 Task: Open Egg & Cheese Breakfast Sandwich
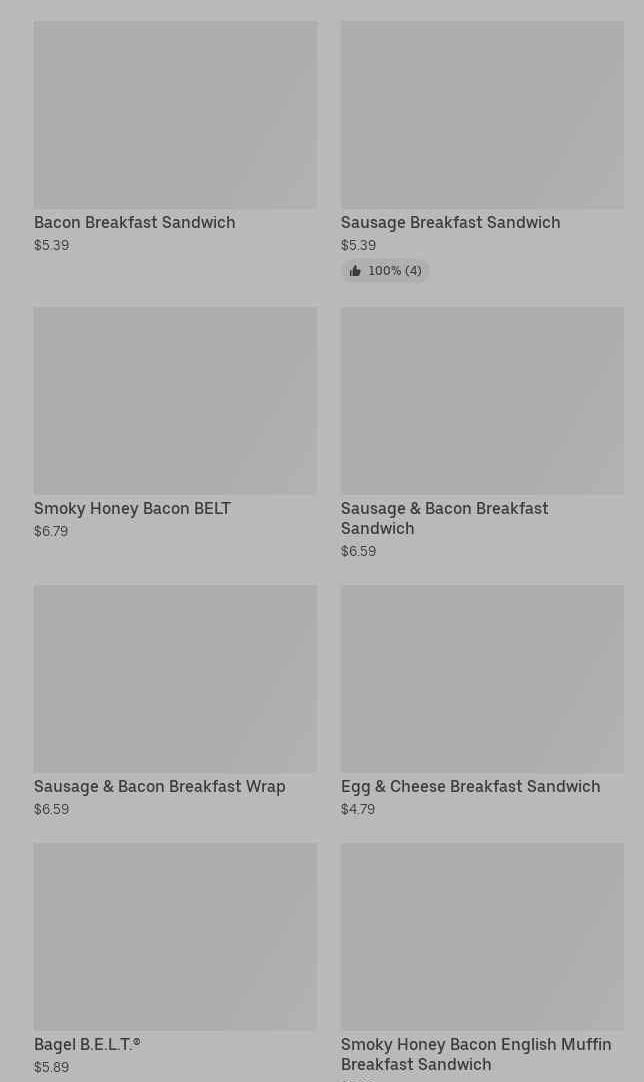[482, 701]
